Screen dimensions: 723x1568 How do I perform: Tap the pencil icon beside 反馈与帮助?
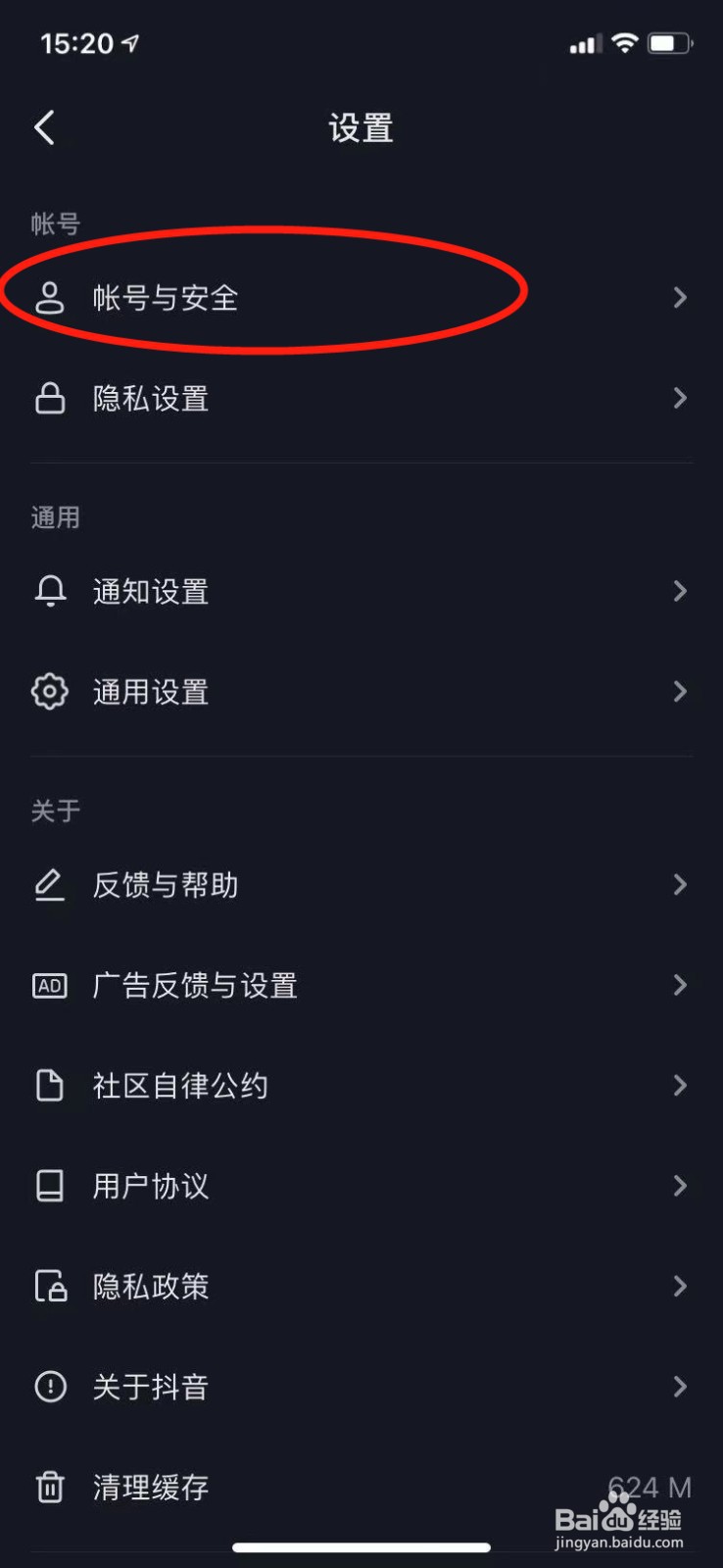click(50, 885)
